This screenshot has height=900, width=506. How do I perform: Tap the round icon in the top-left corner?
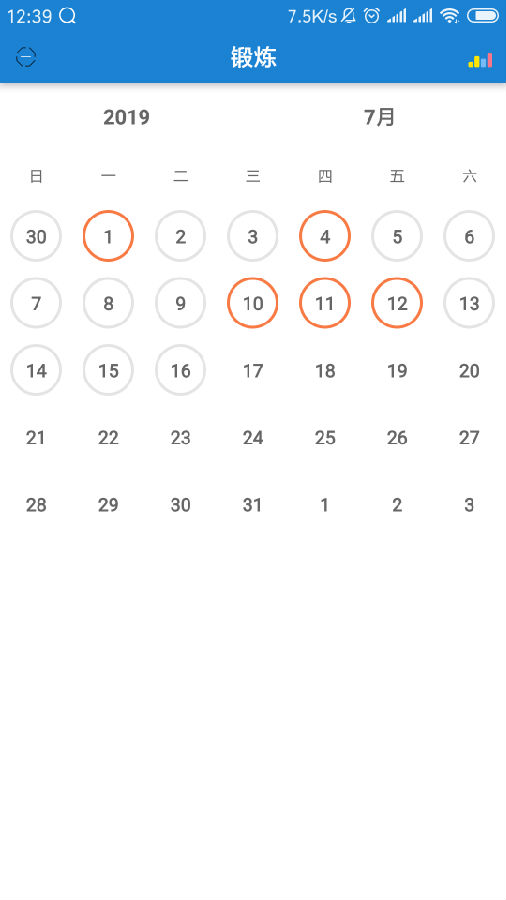(x=26, y=57)
